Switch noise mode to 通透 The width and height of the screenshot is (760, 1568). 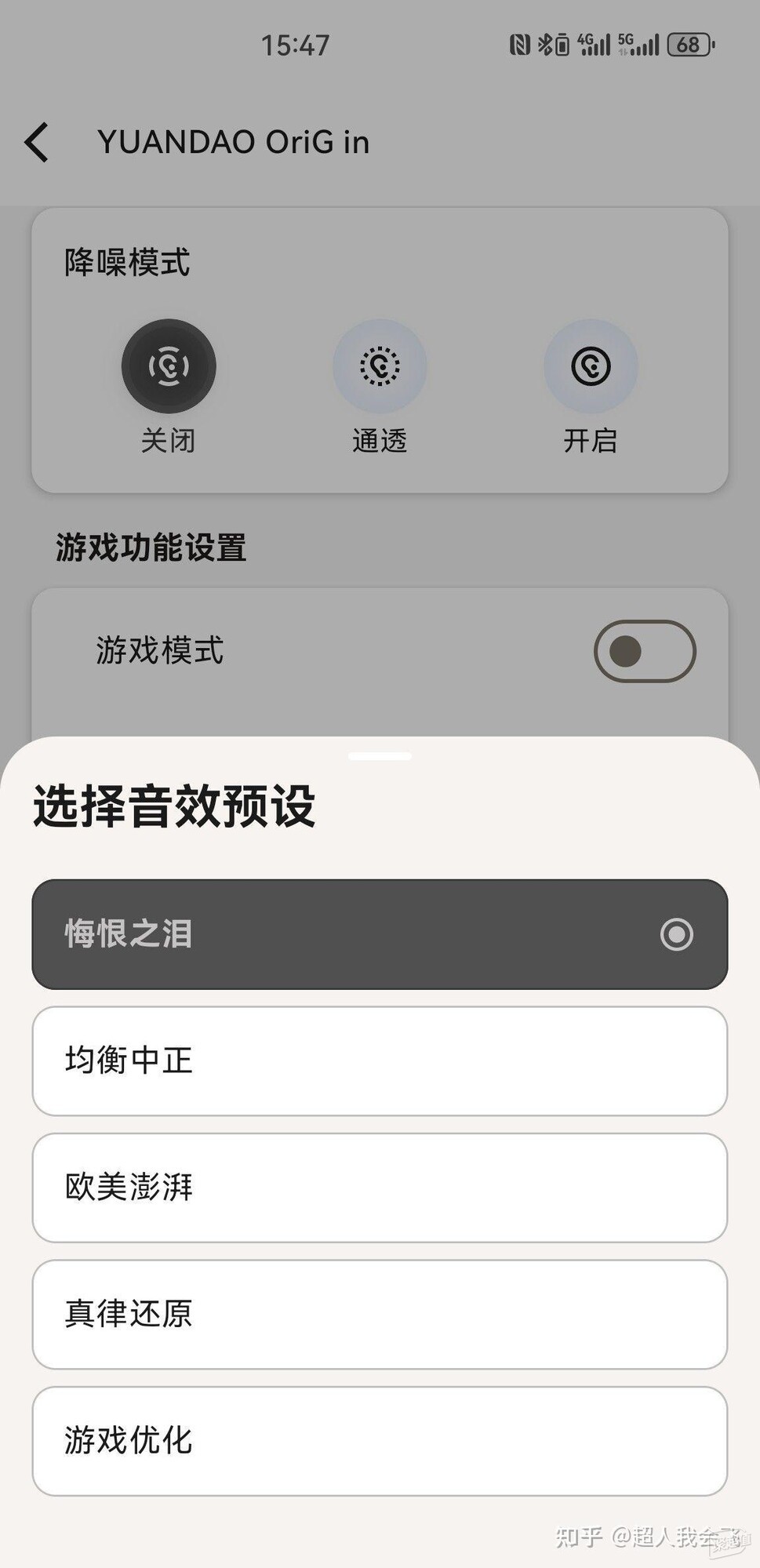(380, 366)
